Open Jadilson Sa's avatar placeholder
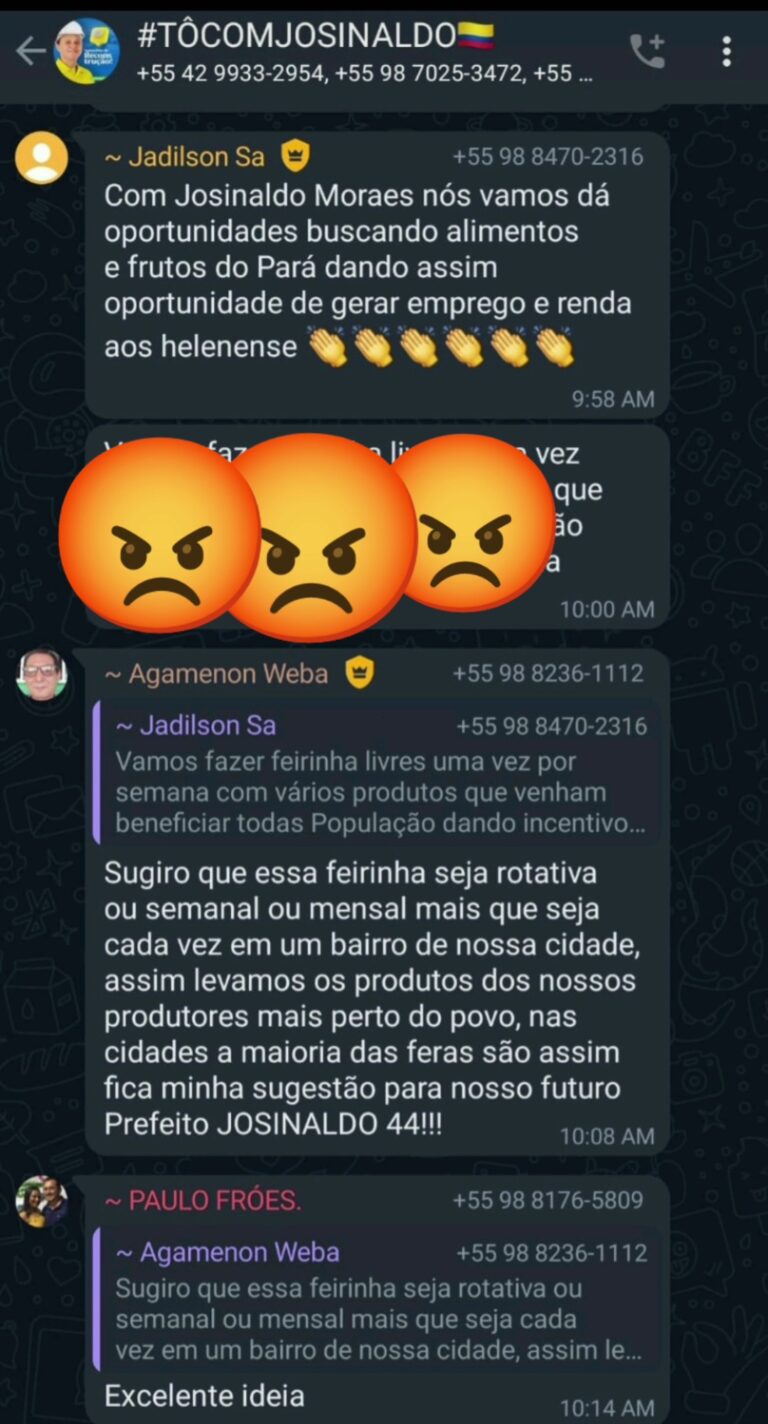The height and width of the screenshot is (1424, 768). (41, 158)
